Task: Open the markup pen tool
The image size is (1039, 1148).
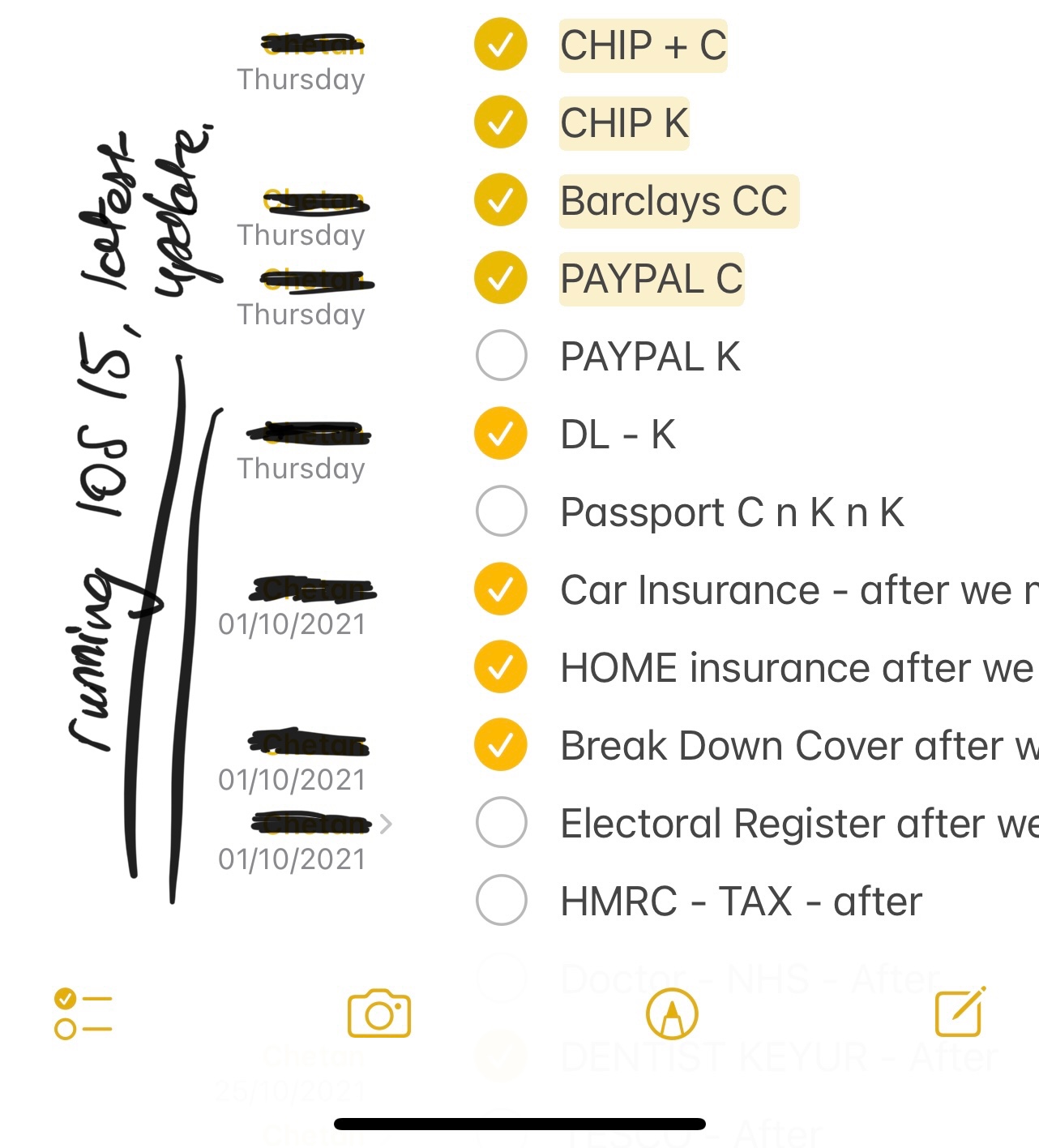Action: 672,1013
